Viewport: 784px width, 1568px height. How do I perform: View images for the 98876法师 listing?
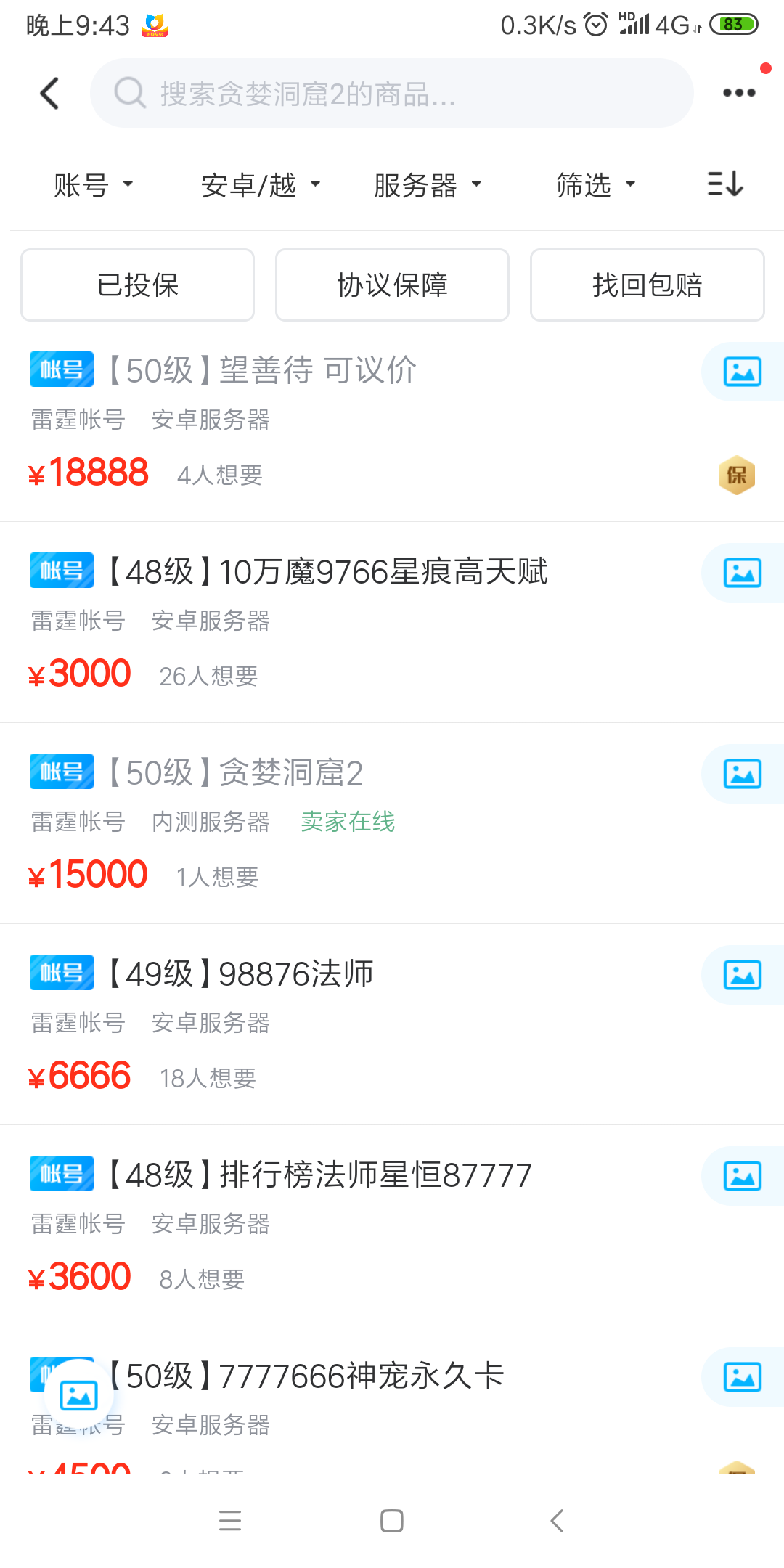click(x=743, y=975)
